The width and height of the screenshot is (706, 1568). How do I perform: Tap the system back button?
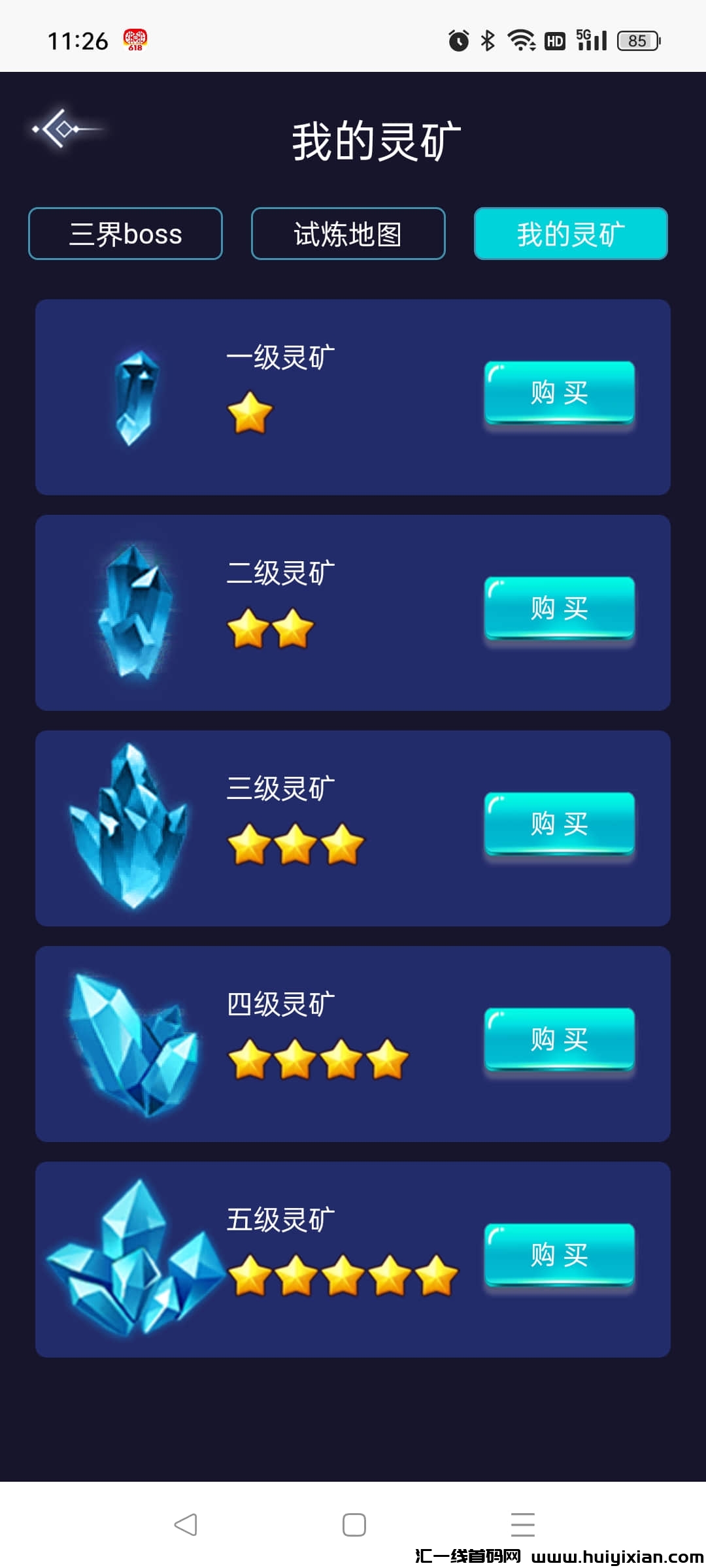point(186,1525)
